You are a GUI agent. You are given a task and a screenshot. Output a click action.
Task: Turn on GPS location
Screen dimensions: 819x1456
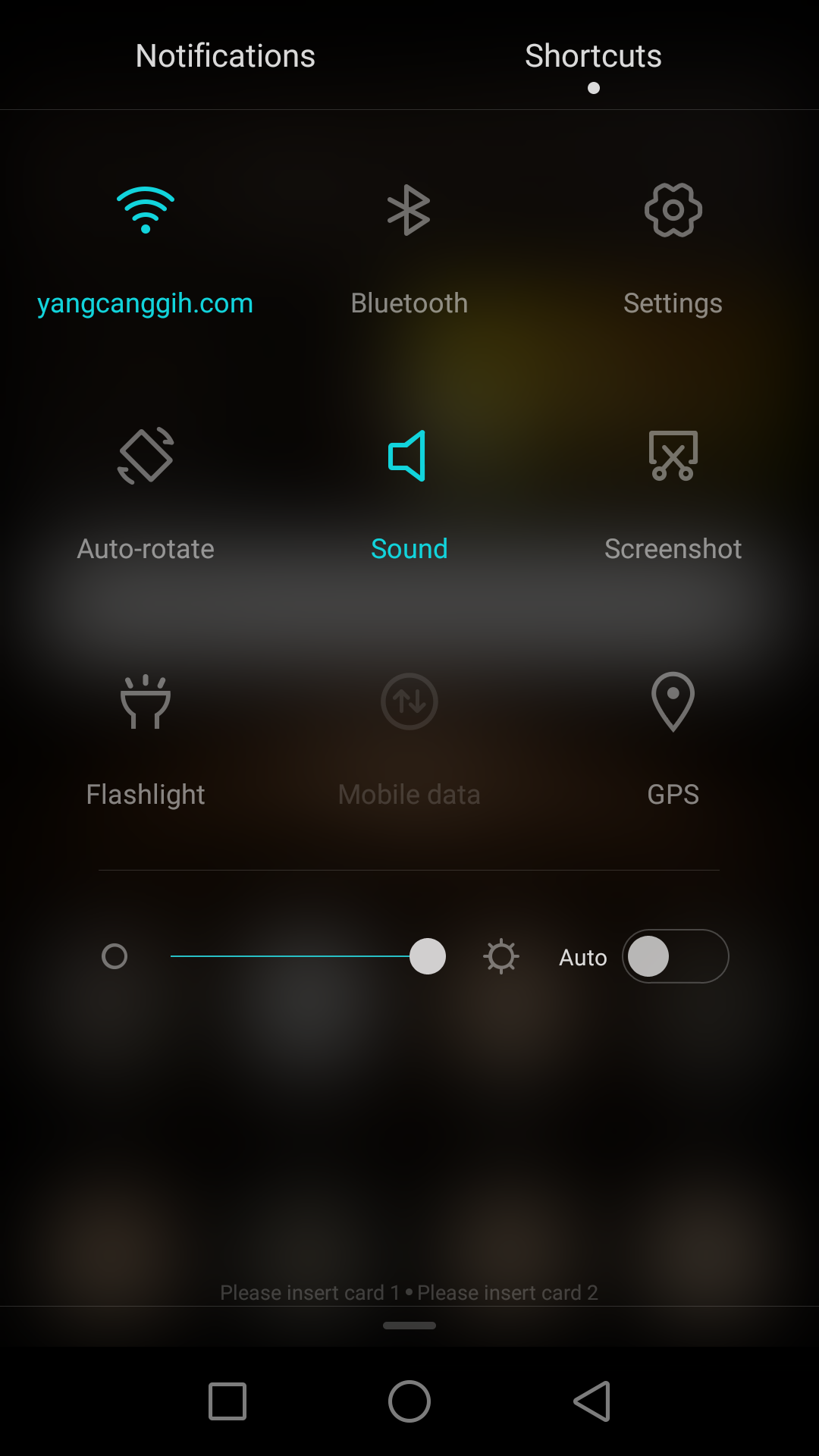click(673, 702)
